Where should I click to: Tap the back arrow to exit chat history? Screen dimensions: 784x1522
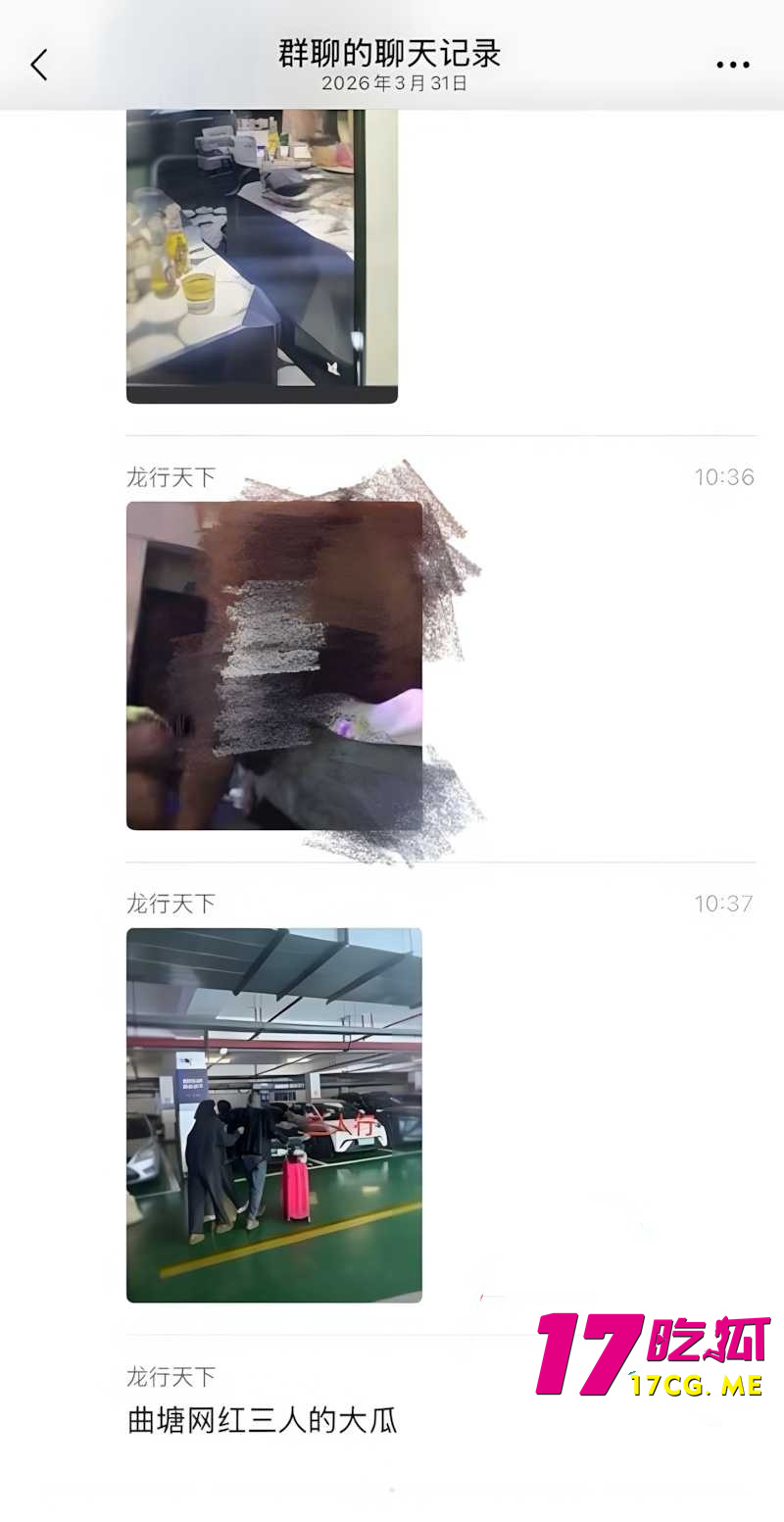coord(39,63)
